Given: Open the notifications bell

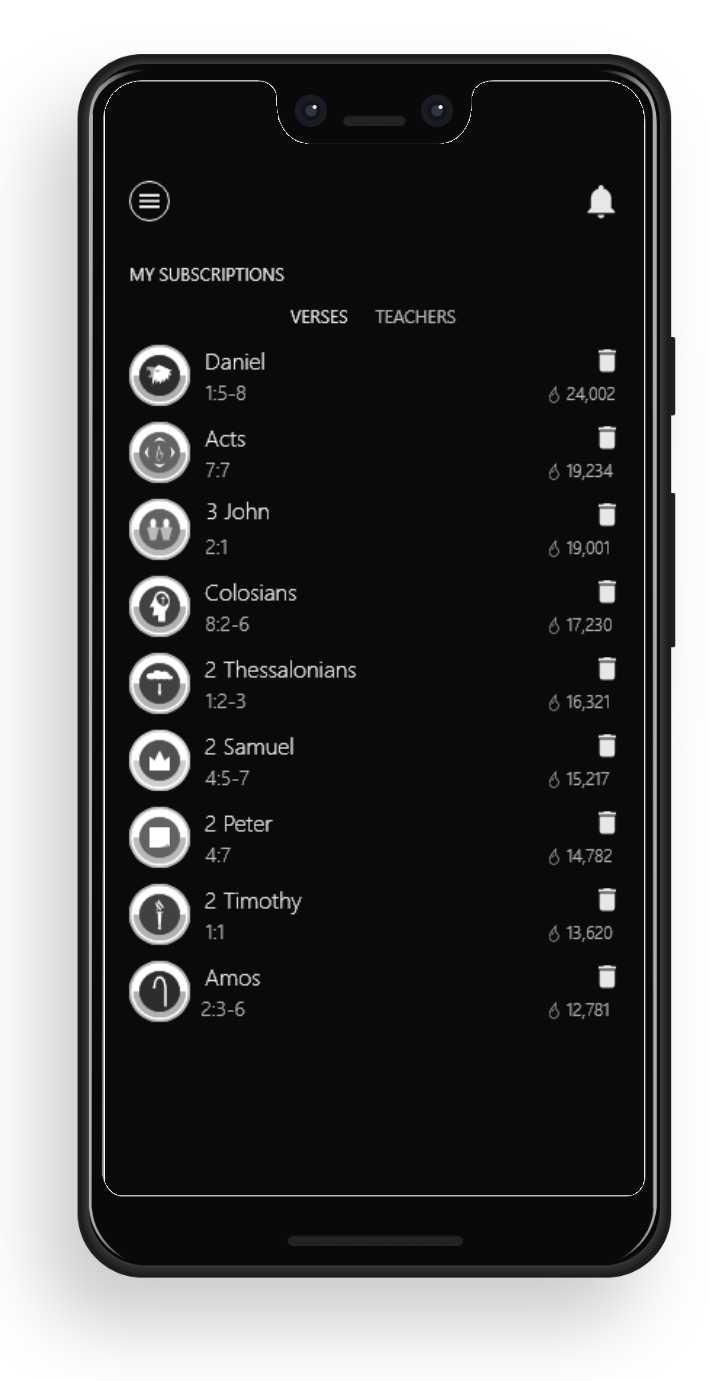Looking at the screenshot, I should click(600, 201).
